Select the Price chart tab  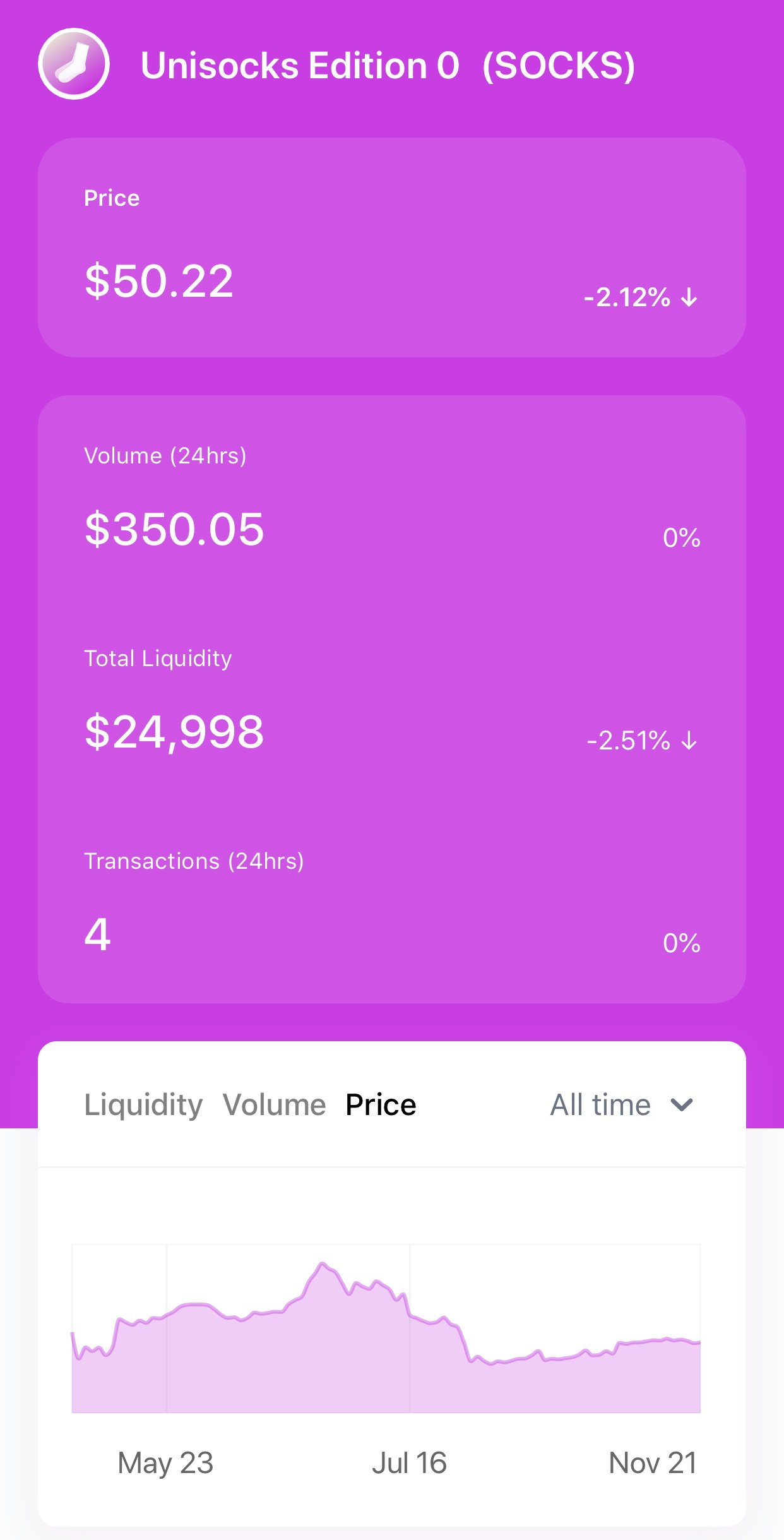click(x=381, y=1105)
